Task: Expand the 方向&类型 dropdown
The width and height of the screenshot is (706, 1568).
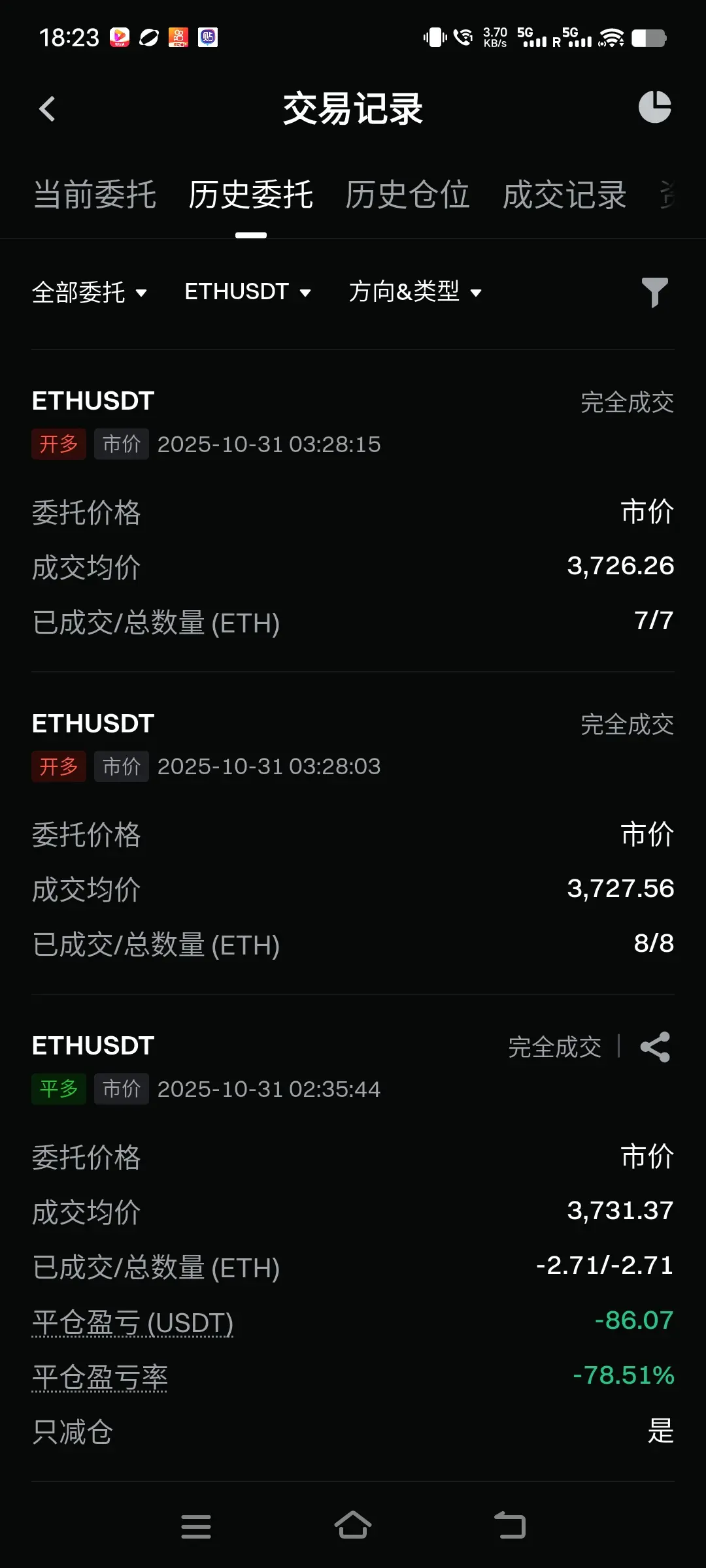Action: 414,292
